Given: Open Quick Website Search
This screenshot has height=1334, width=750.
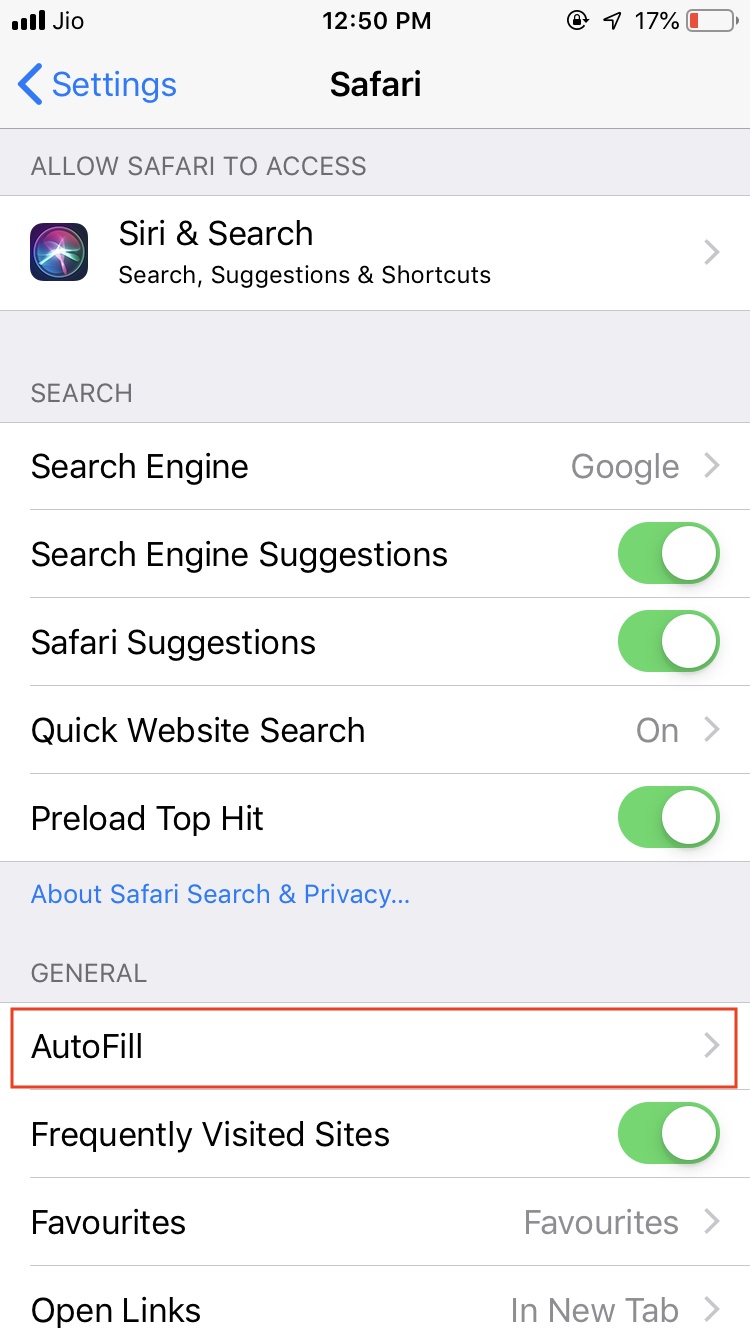Looking at the screenshot, I should coord(375,730).
